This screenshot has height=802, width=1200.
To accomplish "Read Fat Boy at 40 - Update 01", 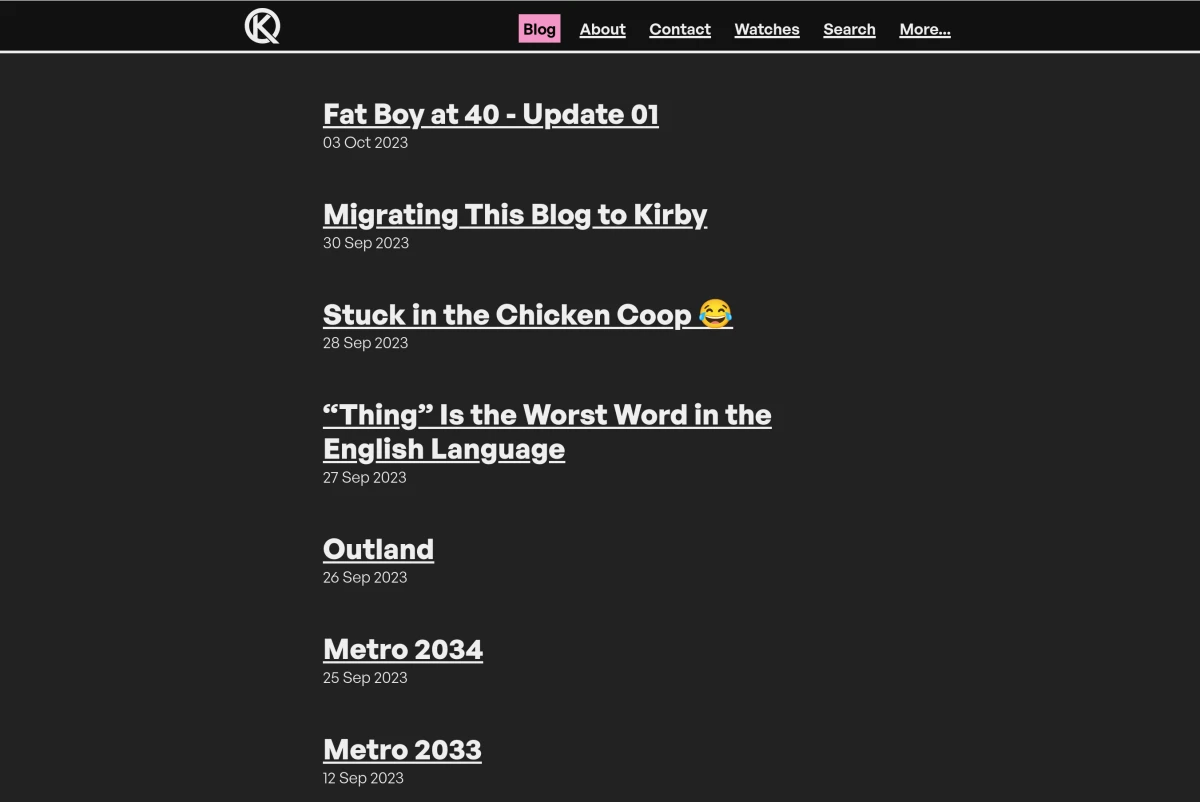I will 490,114.
